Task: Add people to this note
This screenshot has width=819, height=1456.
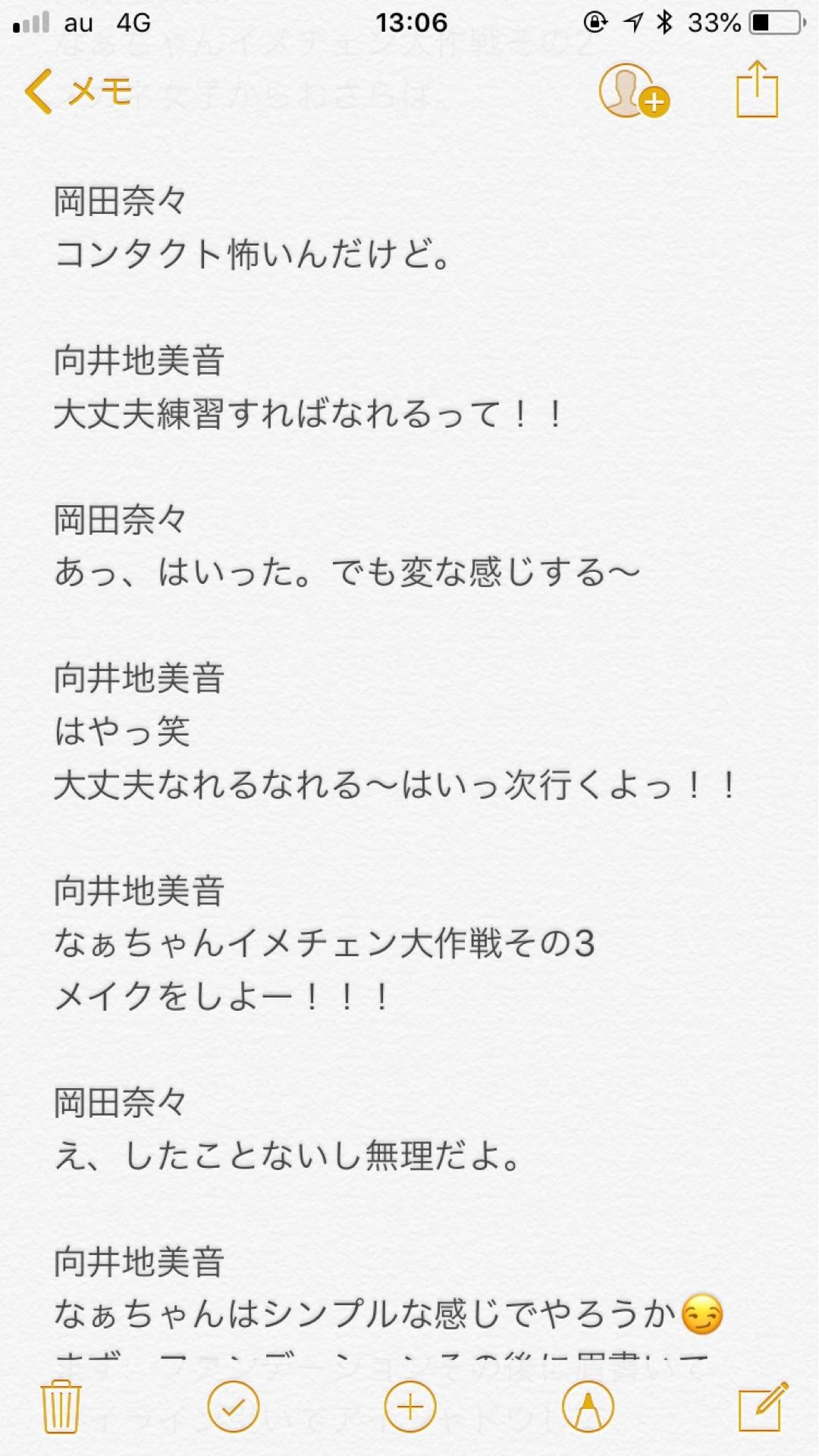Action: tap(632, 92)
